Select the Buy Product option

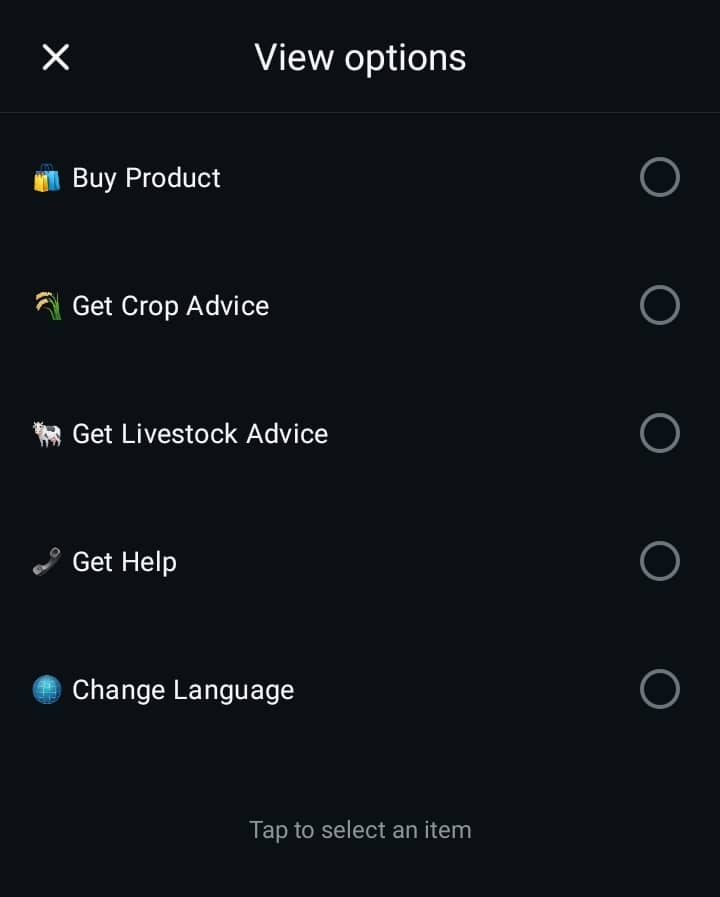coord(659,178)
